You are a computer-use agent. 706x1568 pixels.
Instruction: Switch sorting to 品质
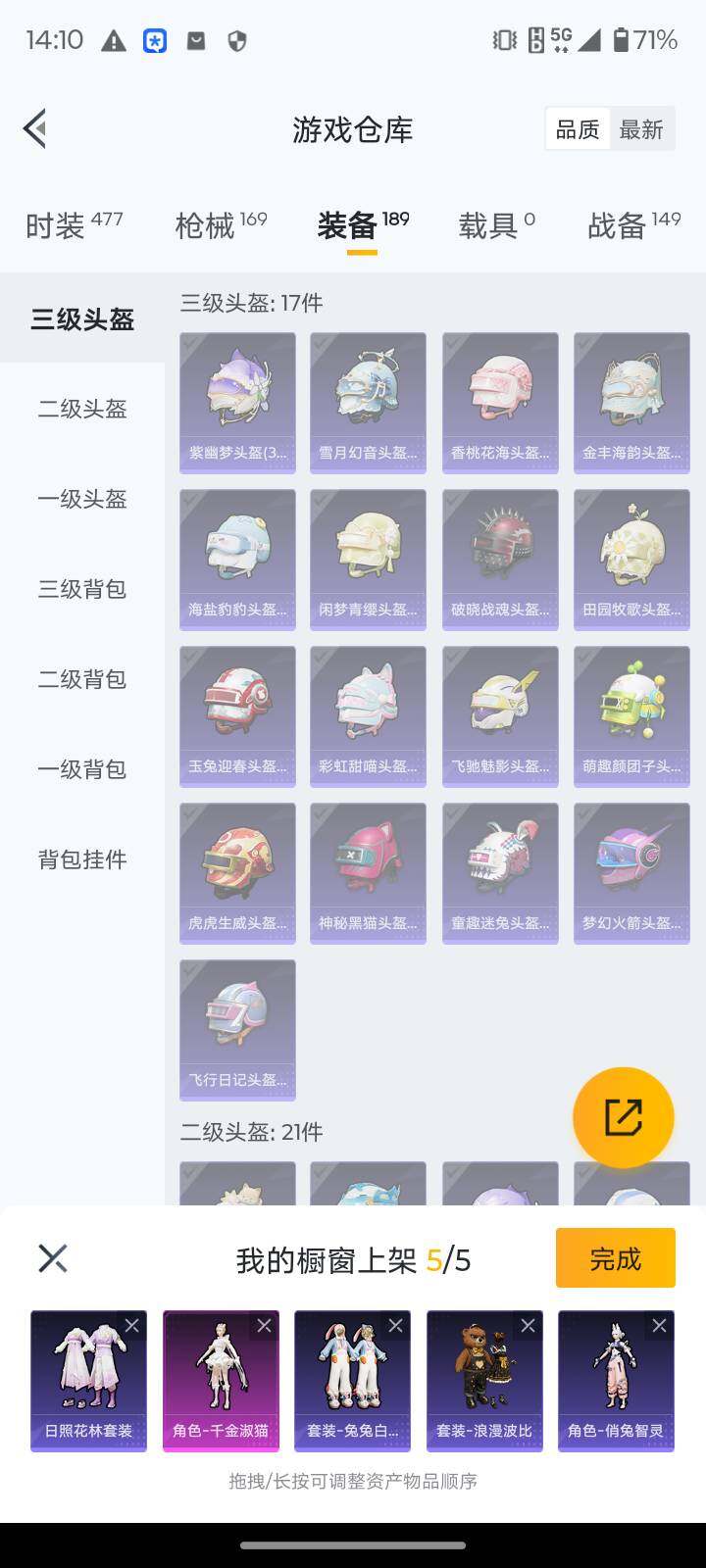pos(578,129)
